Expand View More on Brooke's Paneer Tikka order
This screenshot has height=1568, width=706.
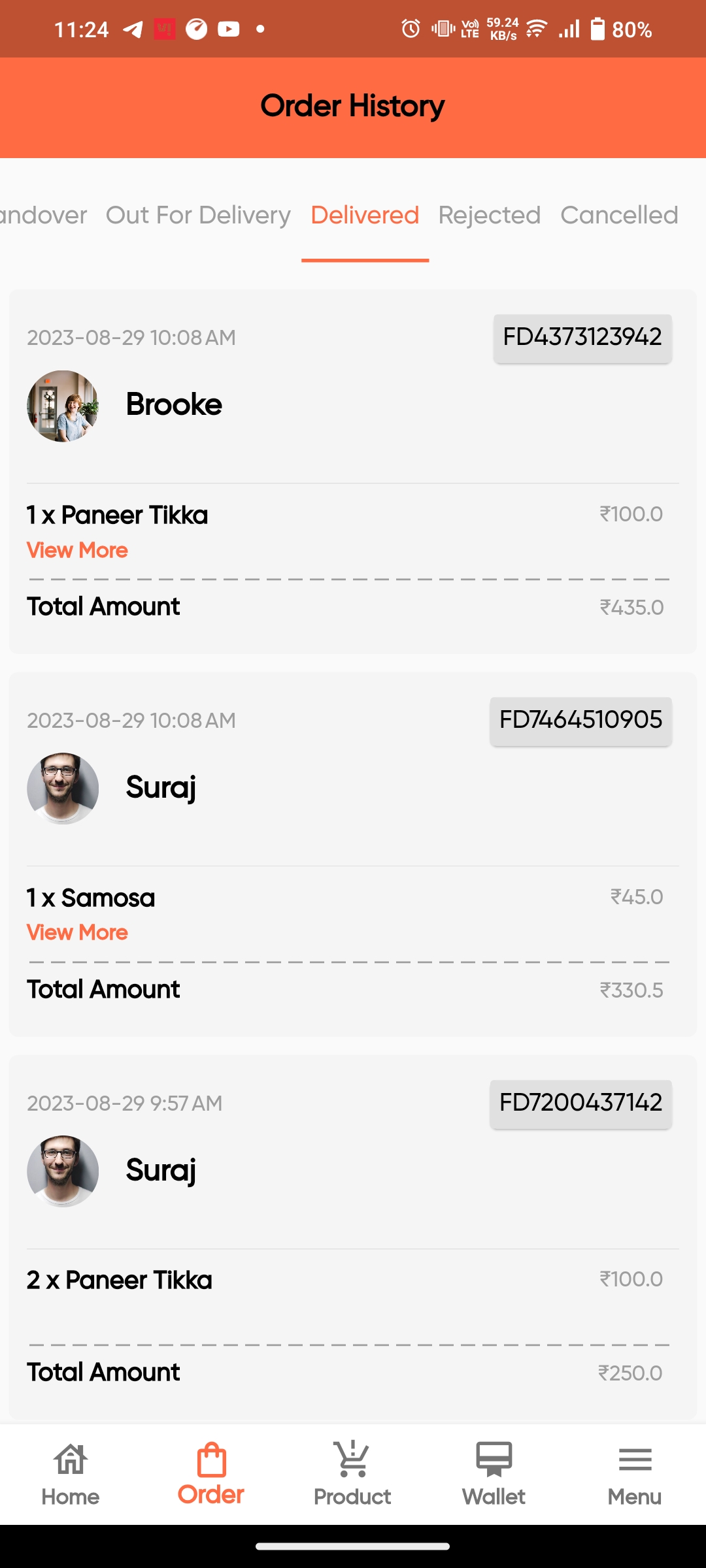point(77,550)
